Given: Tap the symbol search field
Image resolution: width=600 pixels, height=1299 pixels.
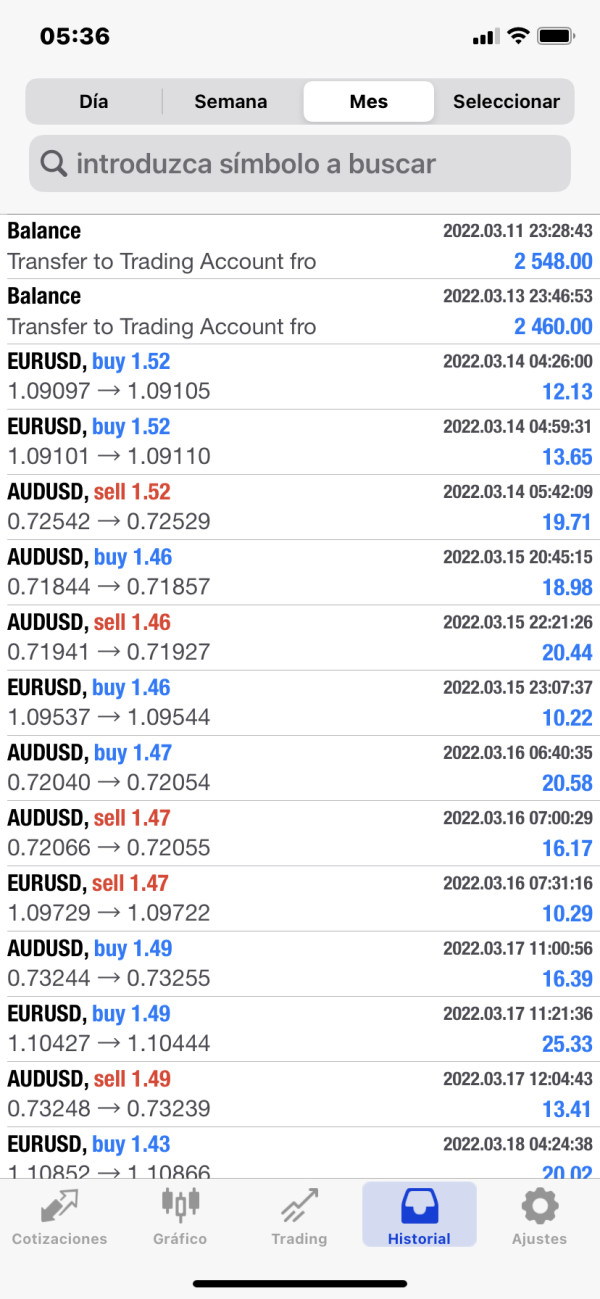Looking at the screenshot, I should [x=300, y=164].
